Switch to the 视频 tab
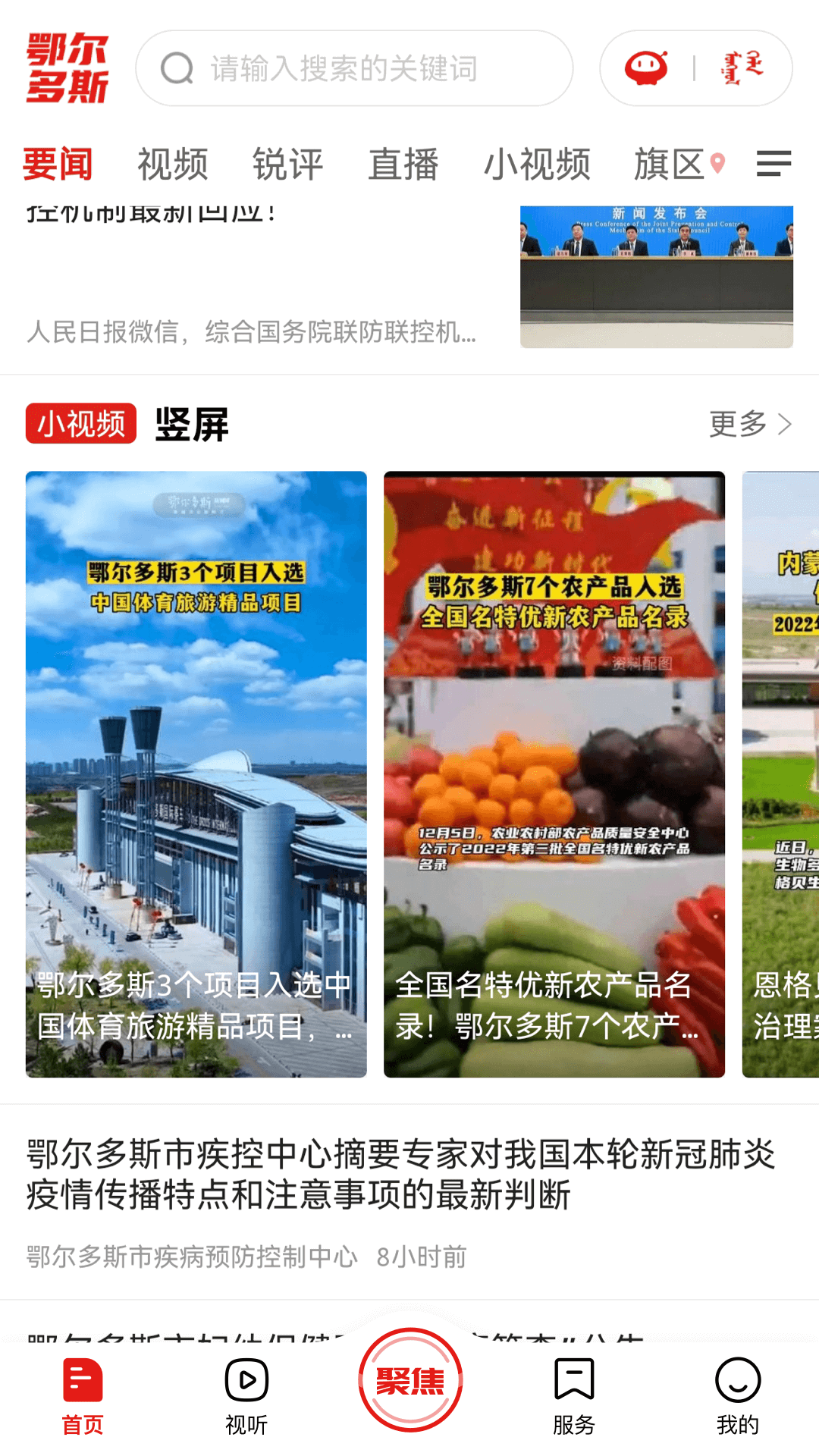The image size is (819, 1456). 172,165
